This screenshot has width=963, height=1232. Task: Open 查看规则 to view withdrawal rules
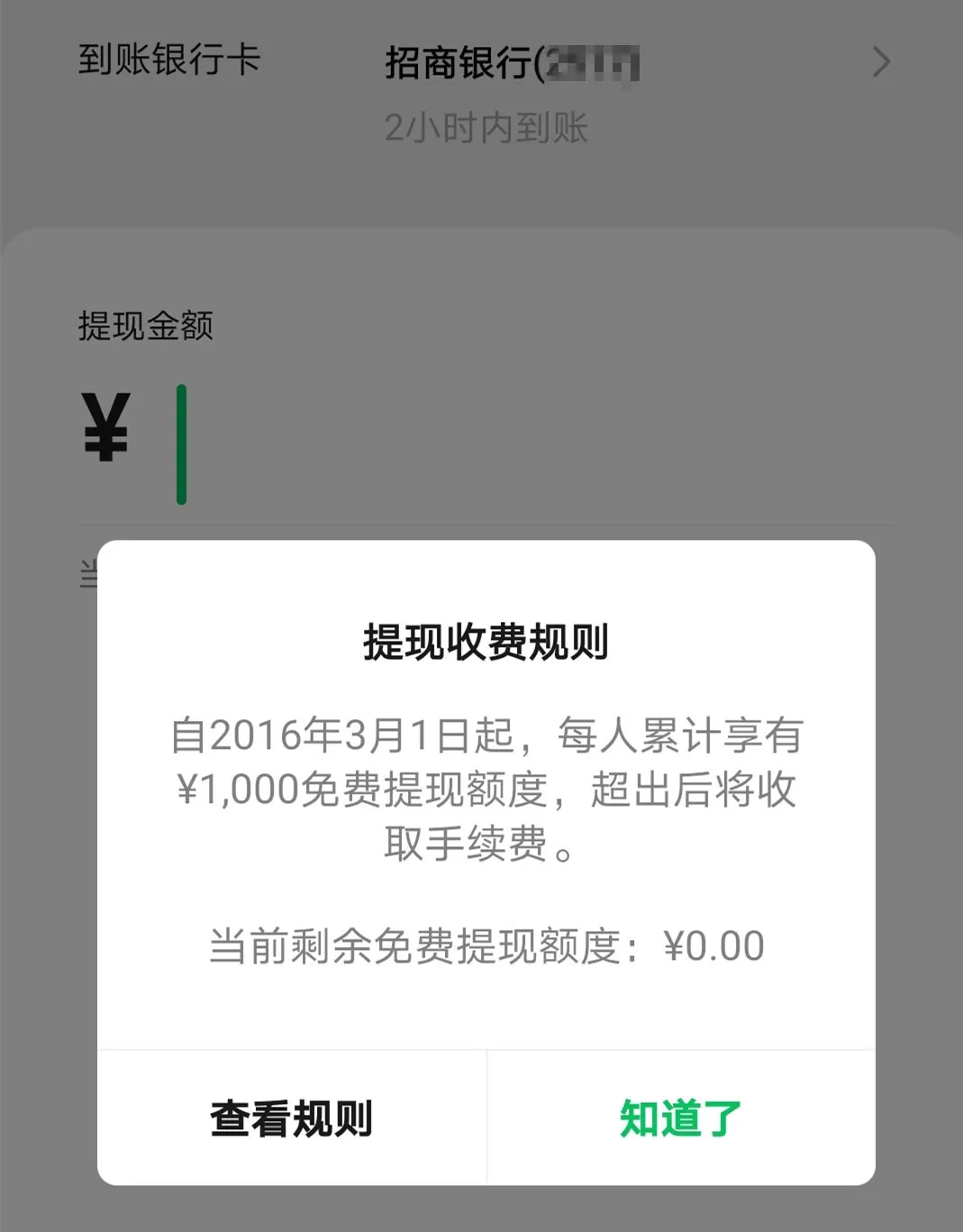pyautogui.click(x=291, y=1118)
